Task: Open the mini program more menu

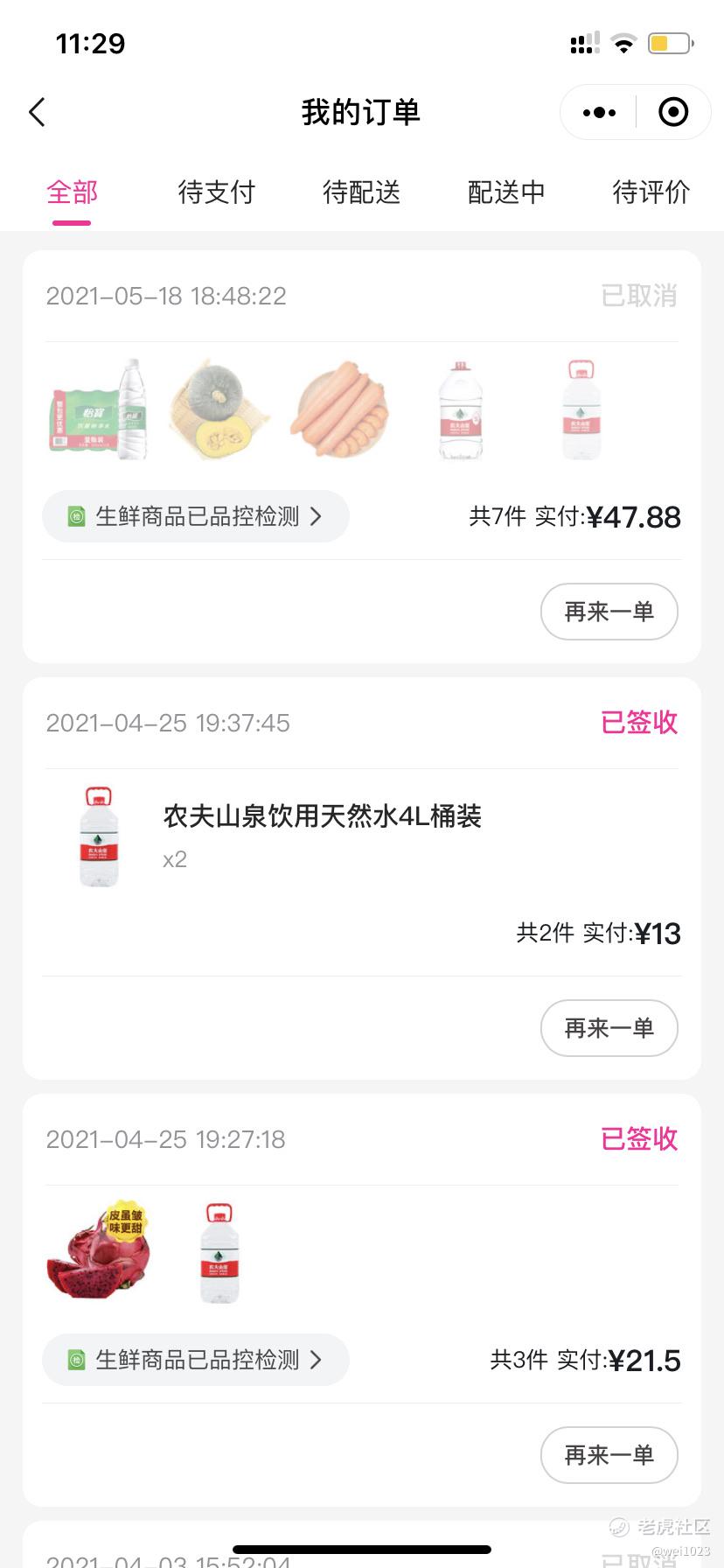Action: pyautogui.click(x=599, y=112)
